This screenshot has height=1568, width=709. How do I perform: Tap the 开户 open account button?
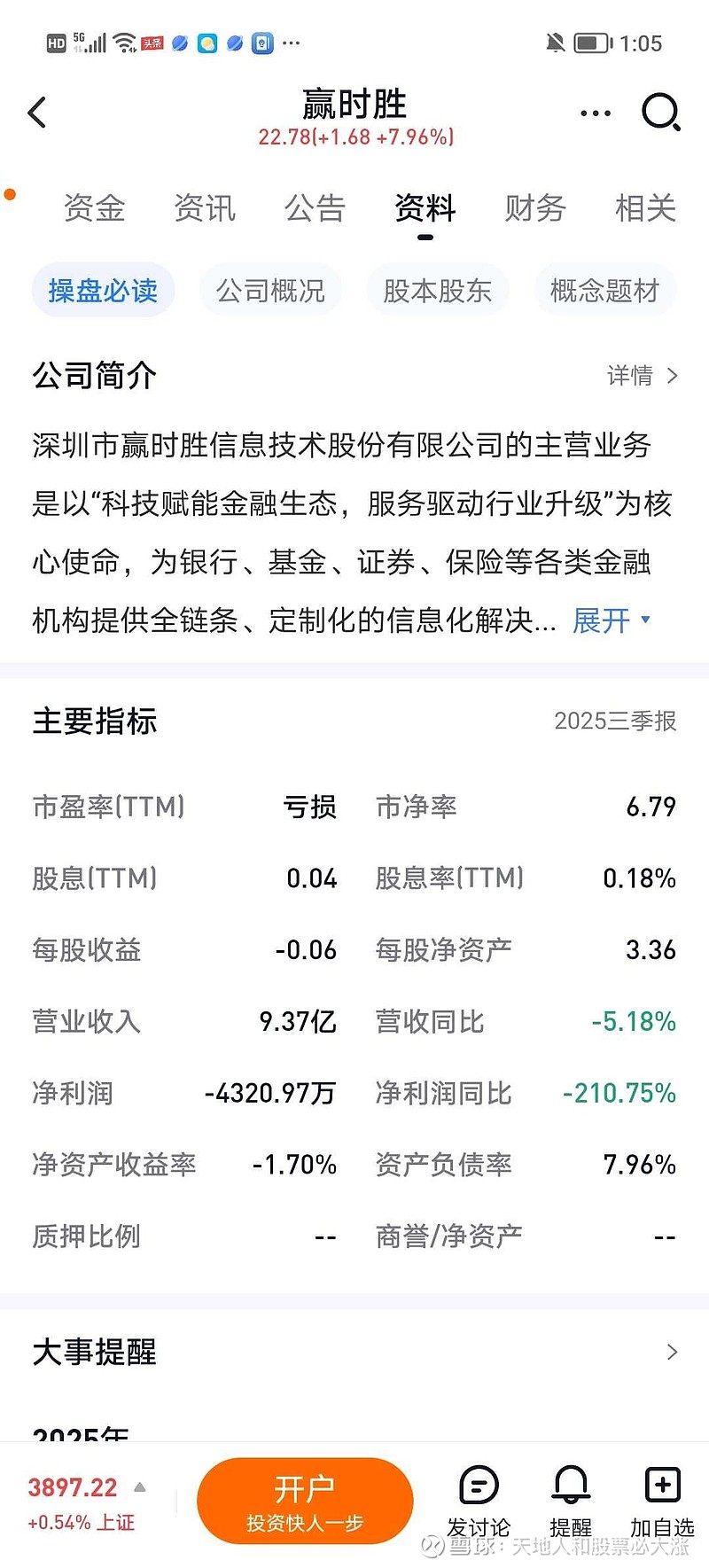click(x=306, y=1500)
